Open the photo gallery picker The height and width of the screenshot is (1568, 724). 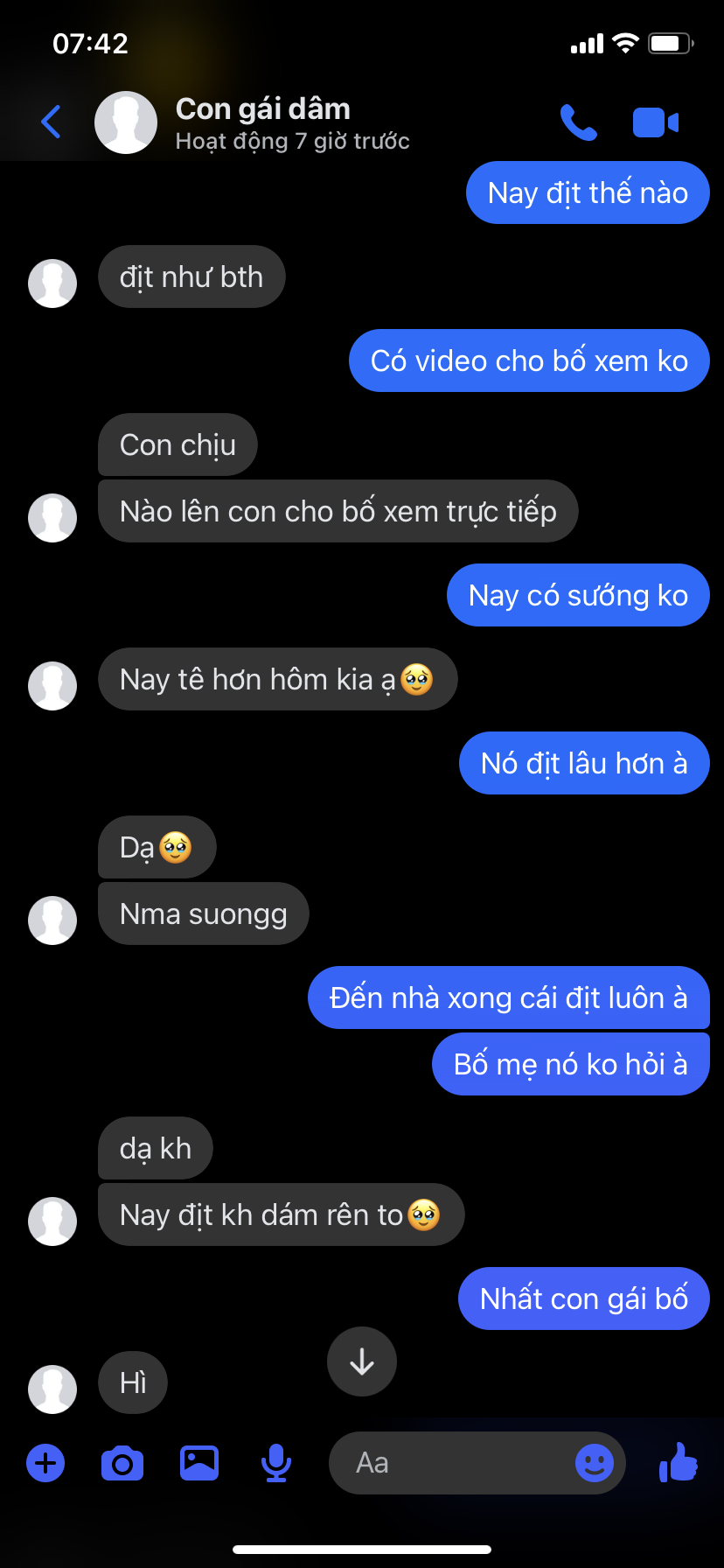(199, 1463)
